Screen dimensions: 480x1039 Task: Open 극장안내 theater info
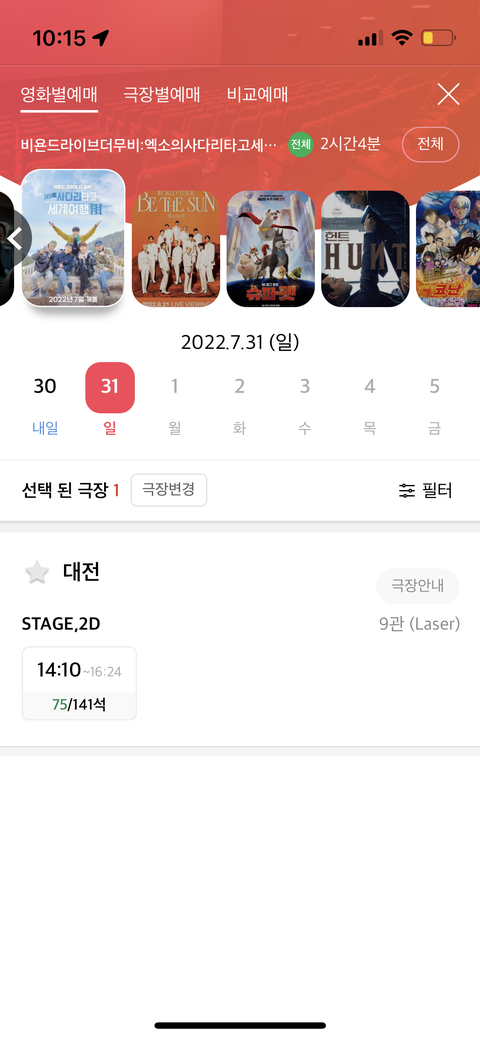coord(418,586)
